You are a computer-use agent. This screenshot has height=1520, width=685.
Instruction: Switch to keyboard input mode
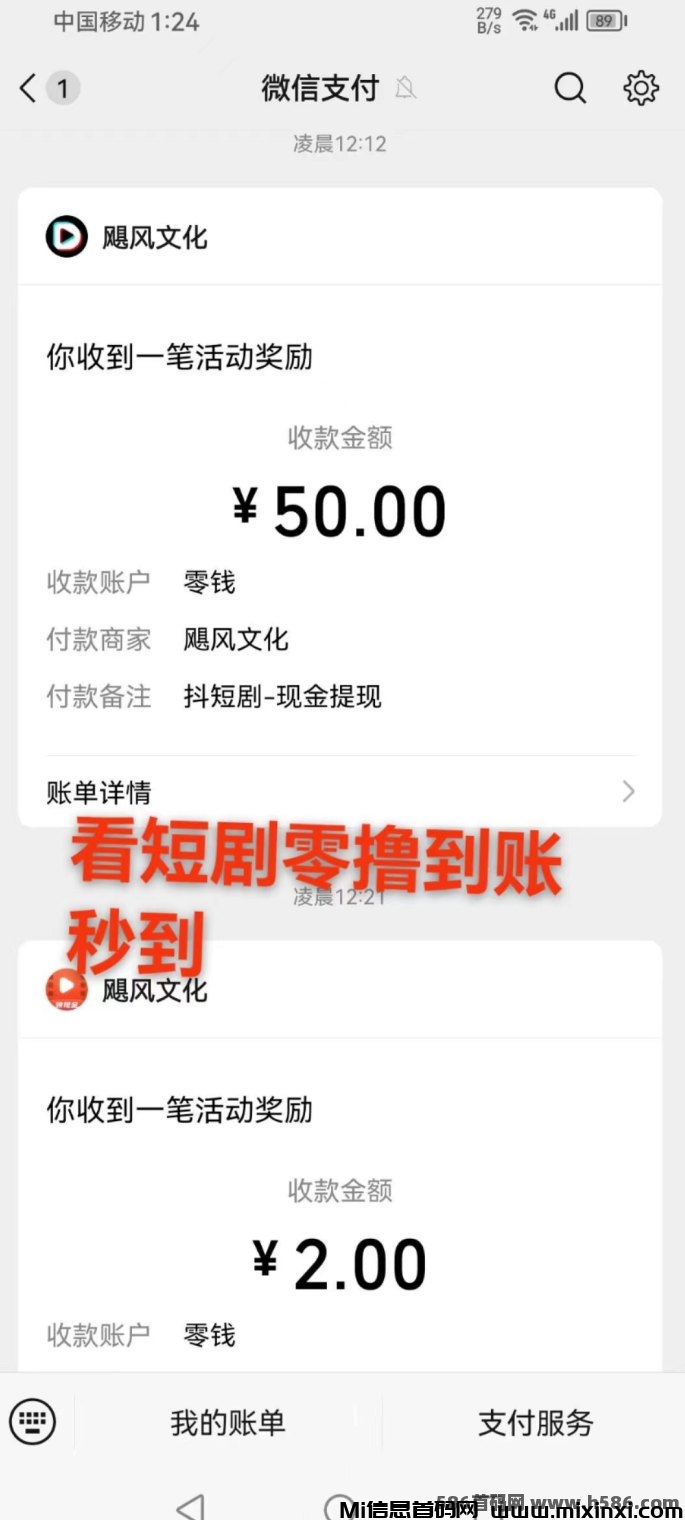(33, 1421)
